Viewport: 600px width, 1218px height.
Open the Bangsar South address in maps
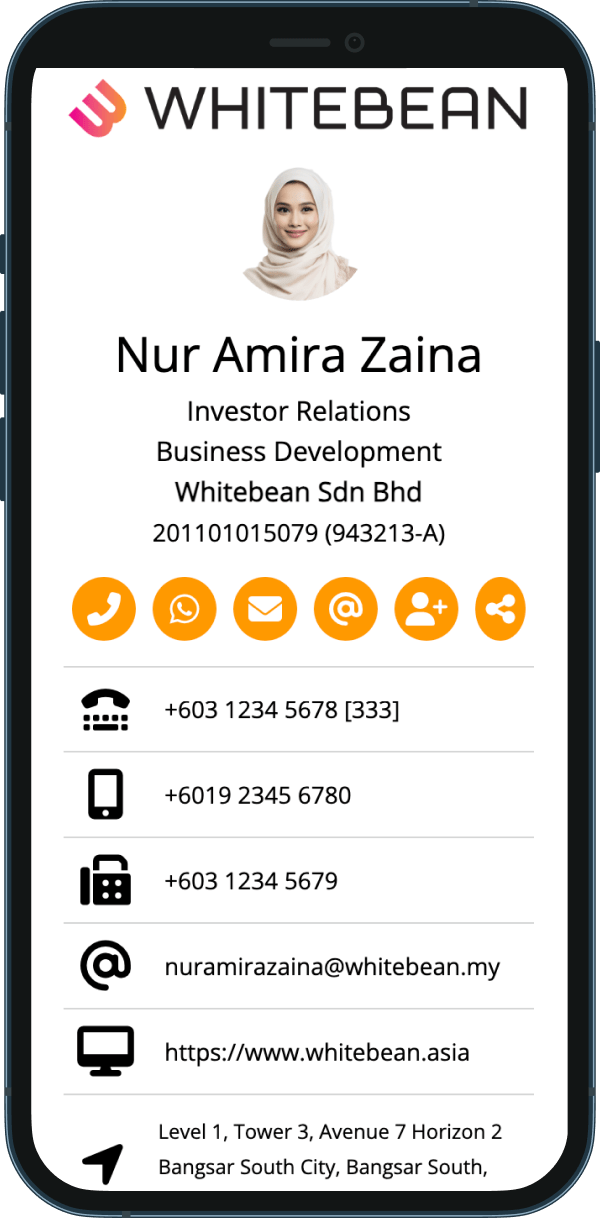pyautogui.click(x=299, y=1147)
